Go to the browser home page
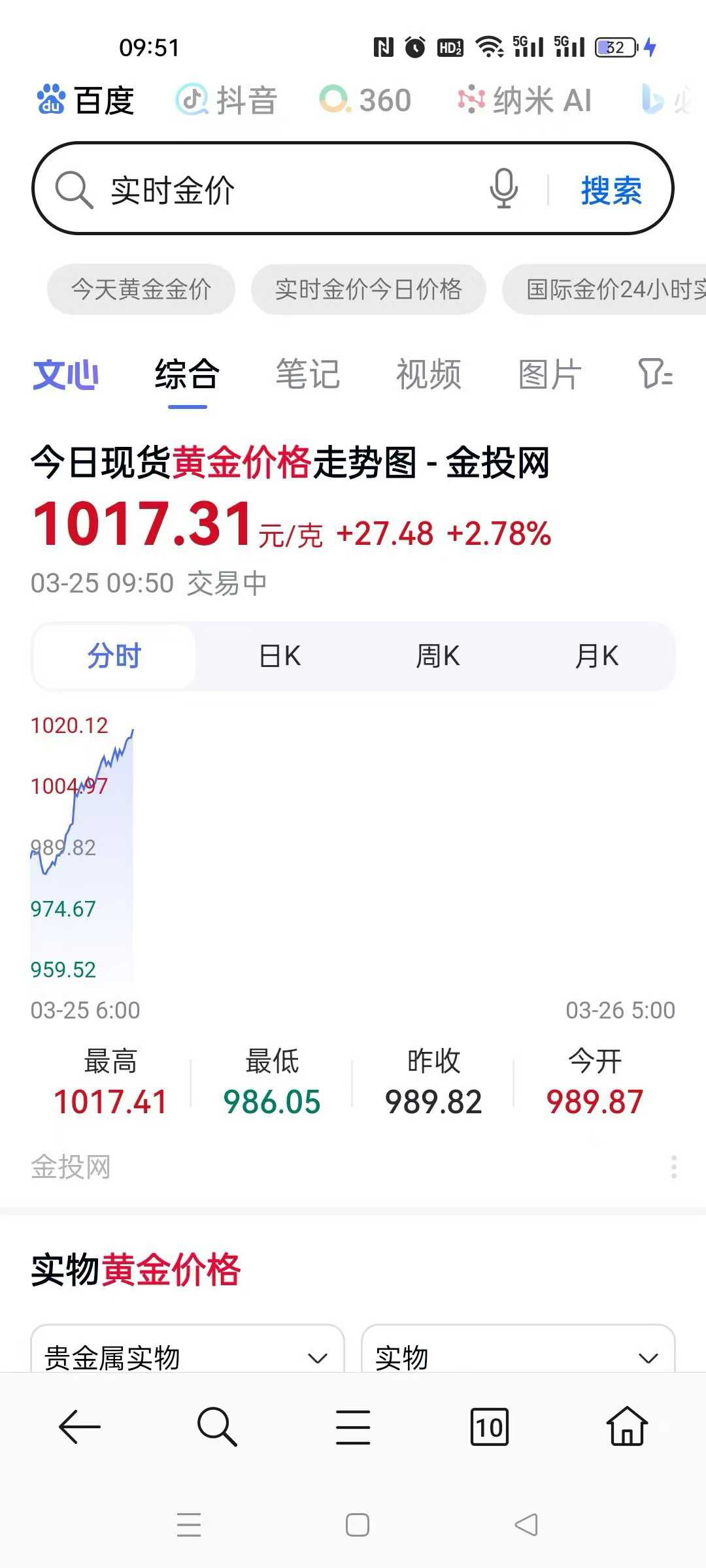The image size is (706, 1568). 627,1426
